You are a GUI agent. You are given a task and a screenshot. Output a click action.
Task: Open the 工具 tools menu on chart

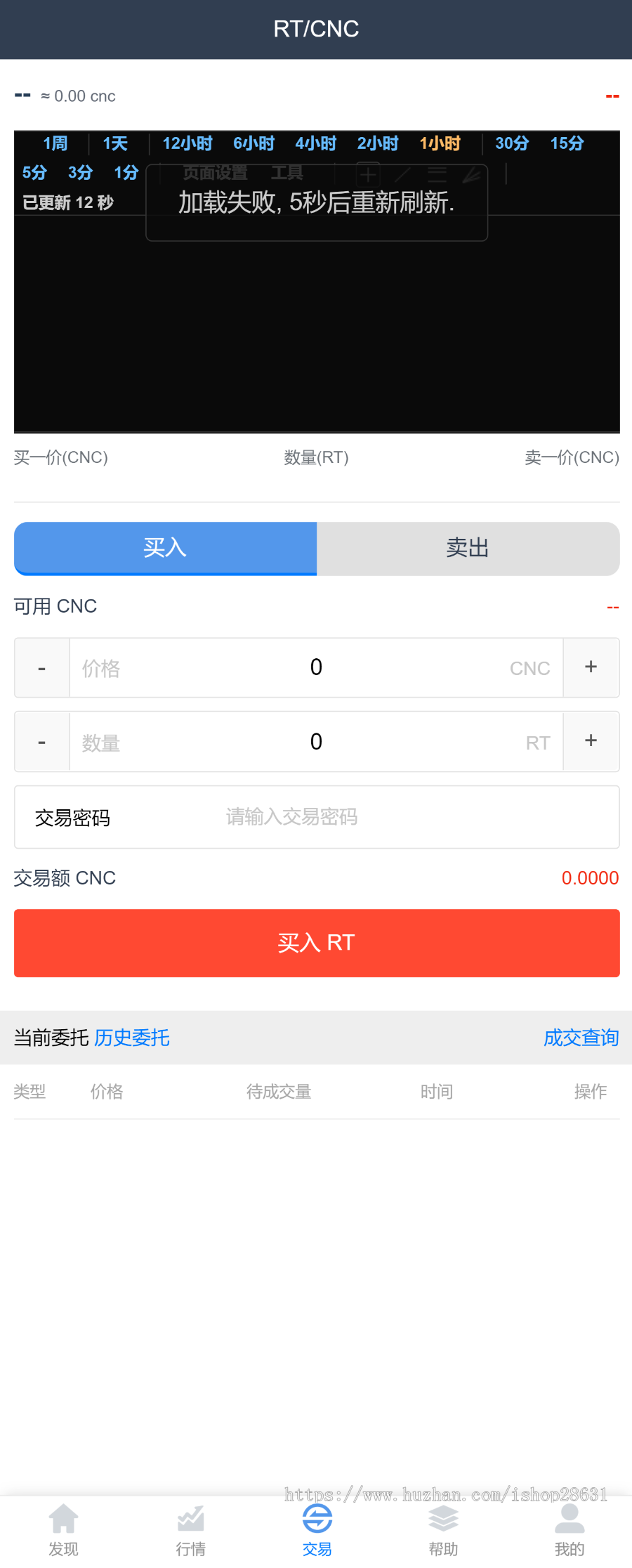tap(289, 172)
